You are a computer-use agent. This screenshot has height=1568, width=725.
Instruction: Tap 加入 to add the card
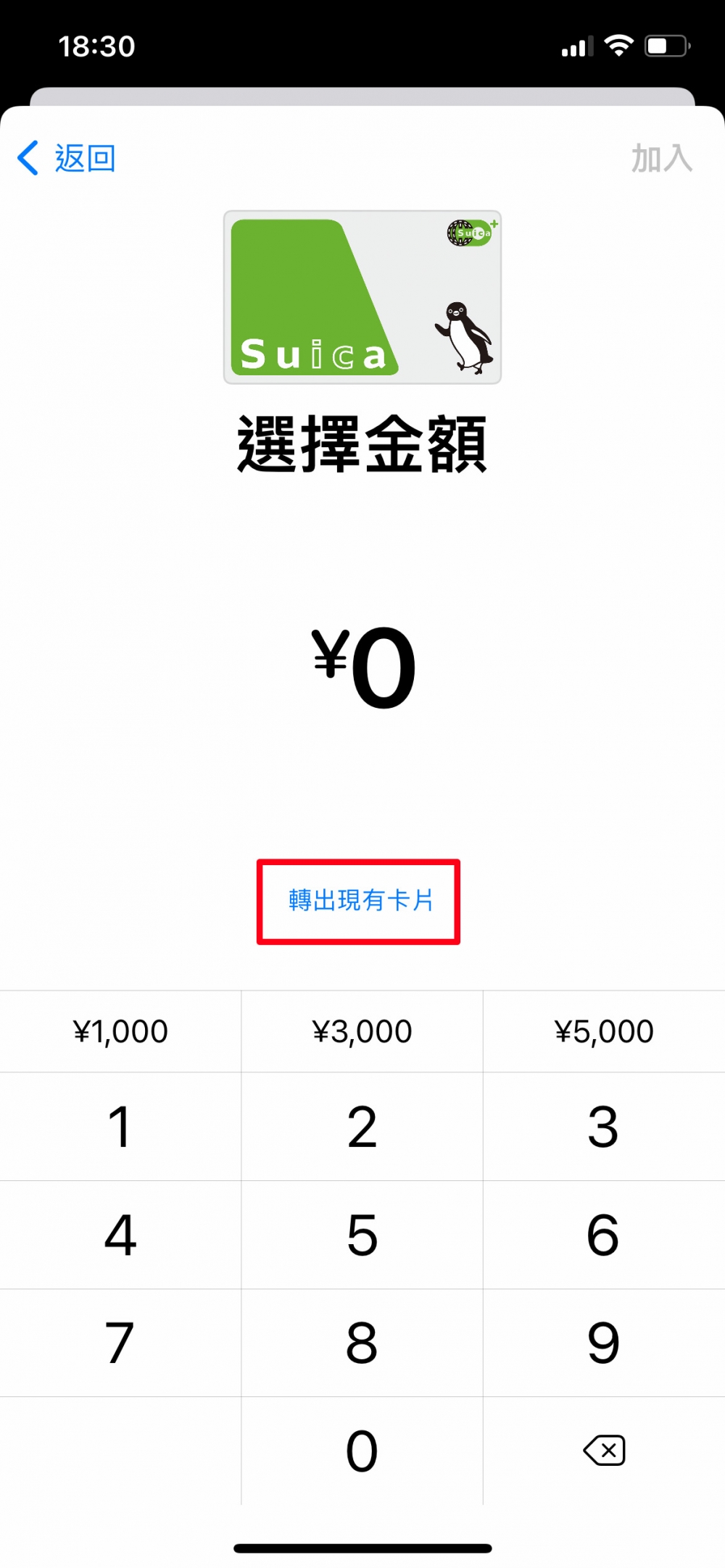tap(661, 158)
